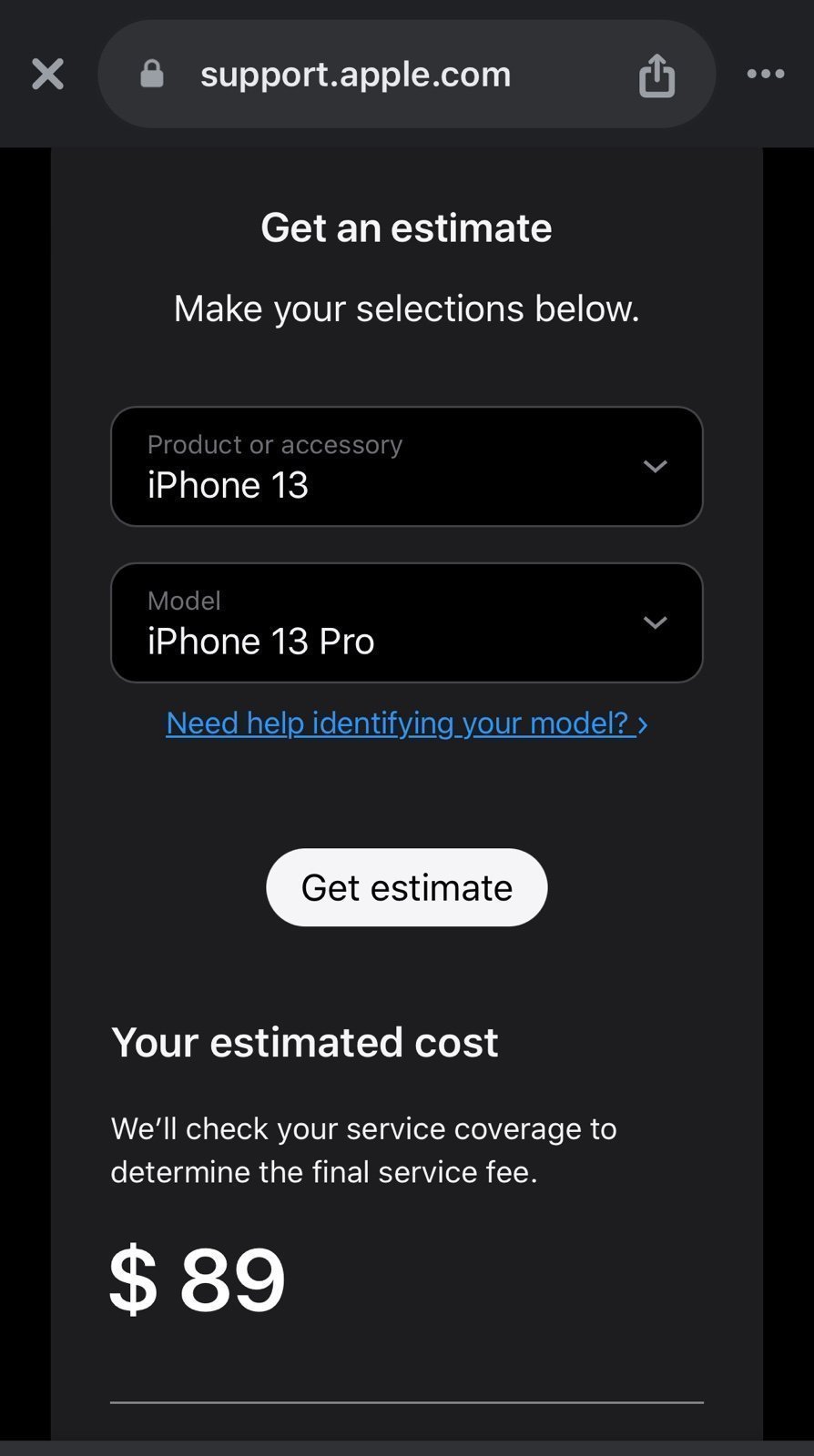This screenshot has height=1456, width=814.
Task: Tap the support.apple.com address bar
Action: 355,74
